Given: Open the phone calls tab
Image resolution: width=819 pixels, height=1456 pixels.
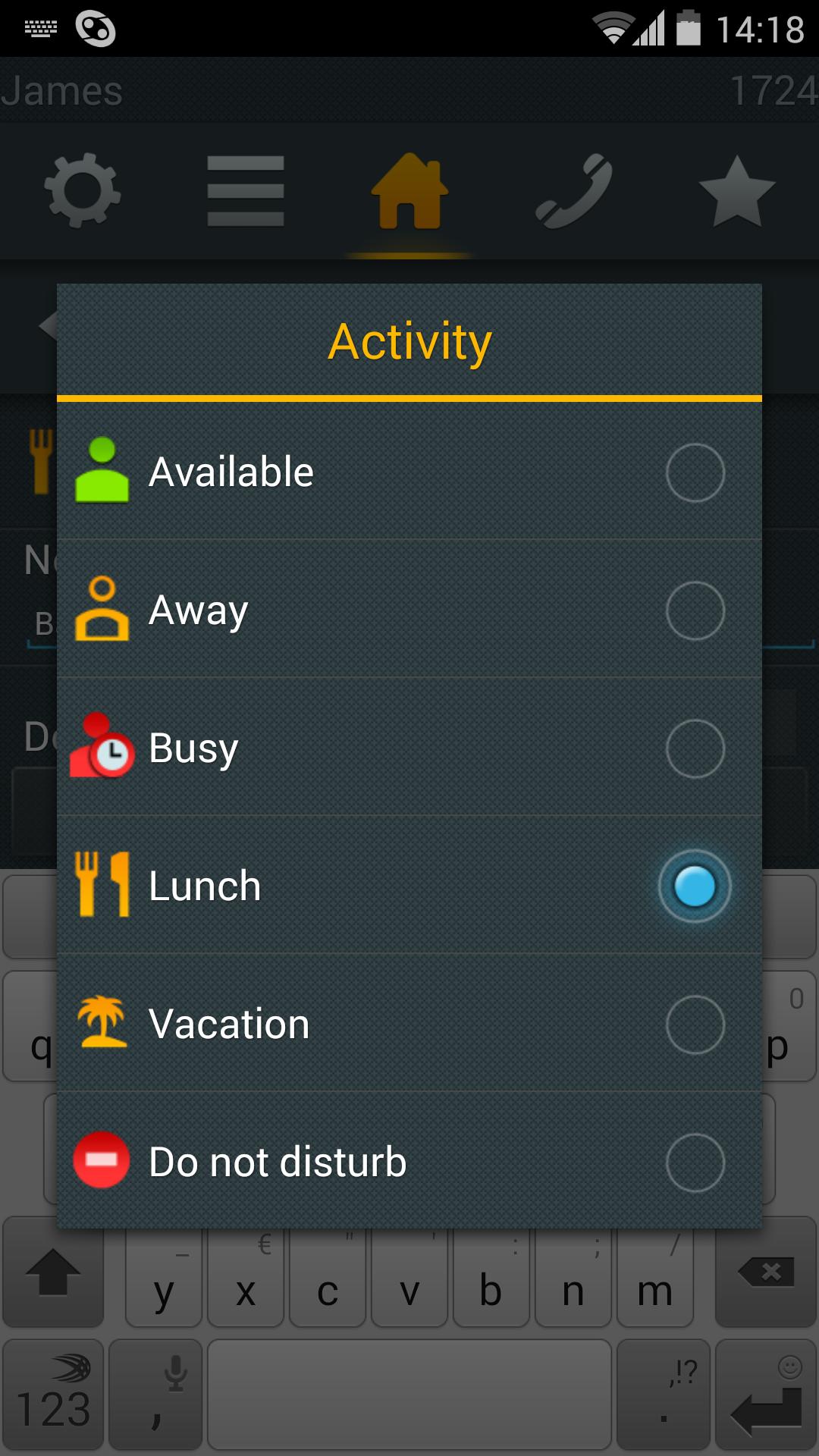Looking at the screenshot, I should coord(573,191).
